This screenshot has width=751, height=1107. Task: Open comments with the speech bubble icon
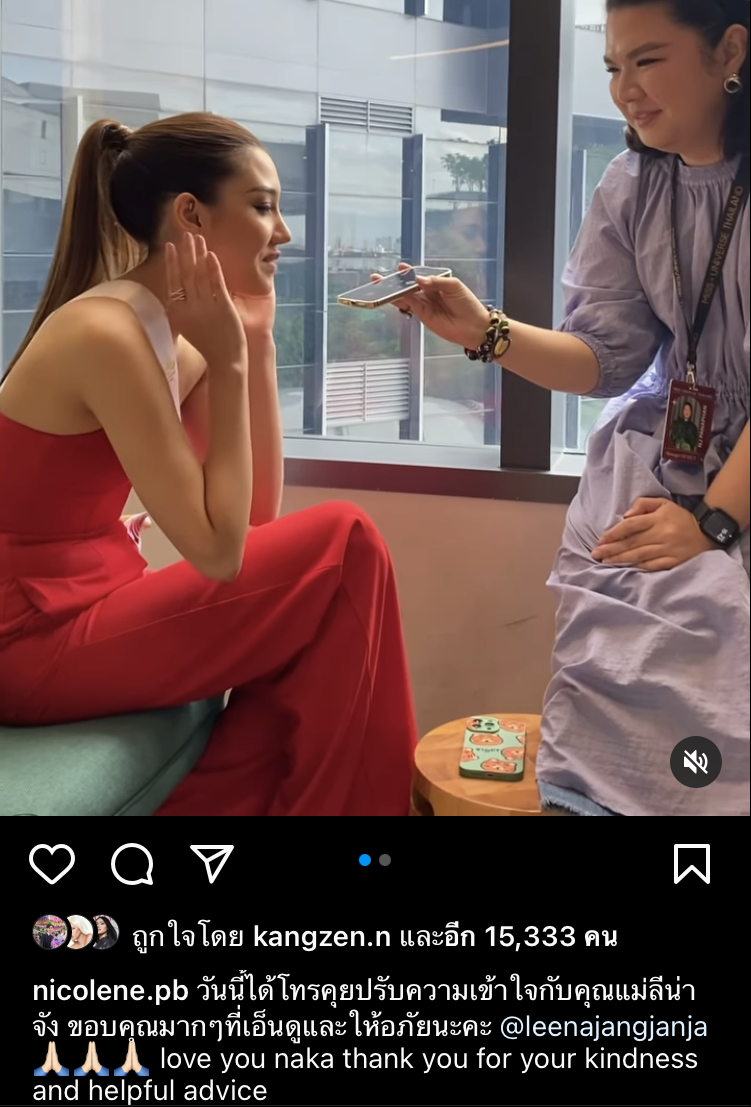coord(132,864)
